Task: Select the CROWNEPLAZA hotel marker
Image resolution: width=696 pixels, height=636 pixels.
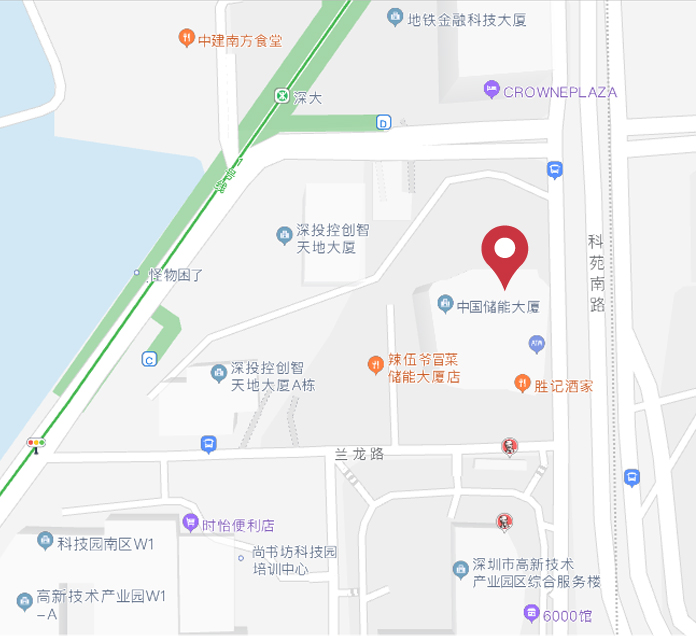Action: click(491, 91)
